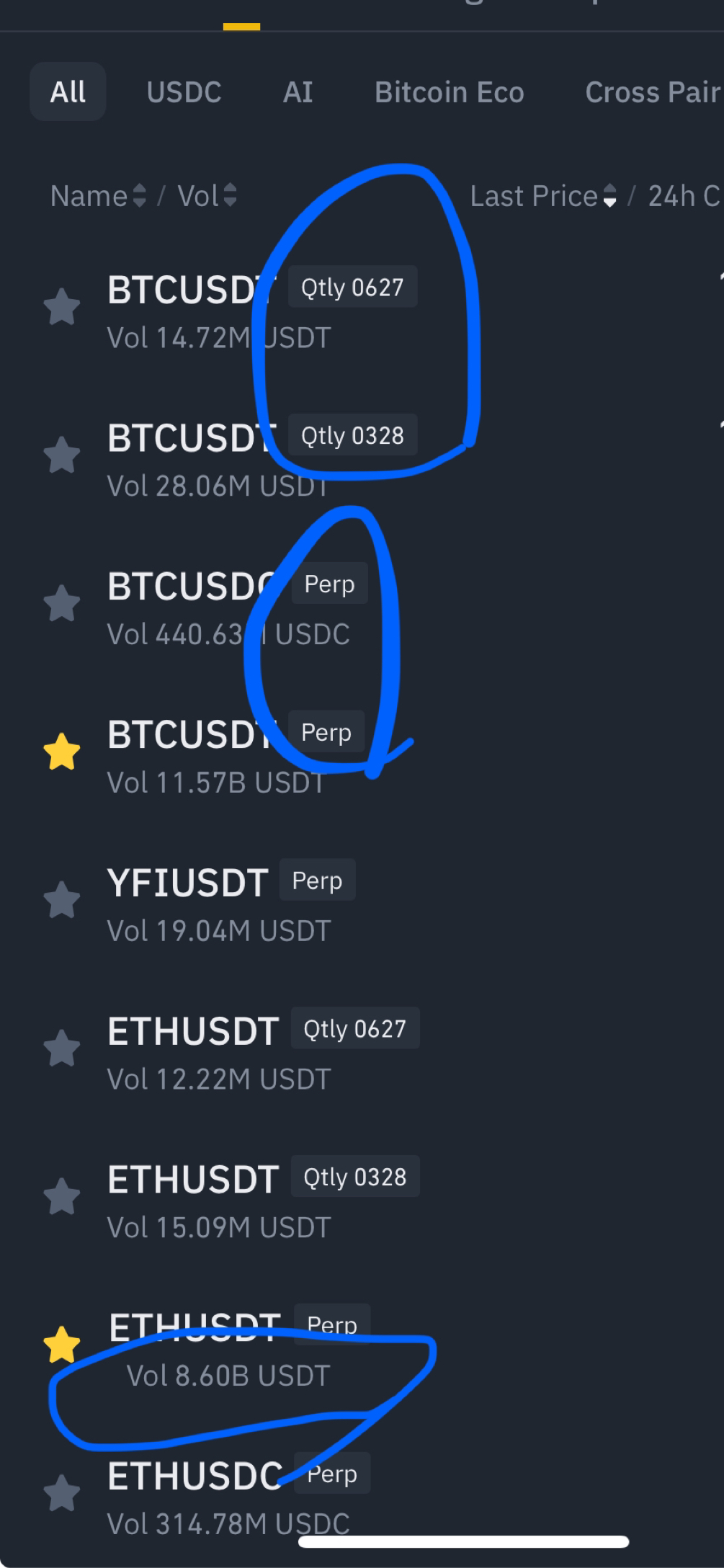Switch to the USDC filter tab
The width and height of the screenshot is (724, 1568).
click(184, 92)
